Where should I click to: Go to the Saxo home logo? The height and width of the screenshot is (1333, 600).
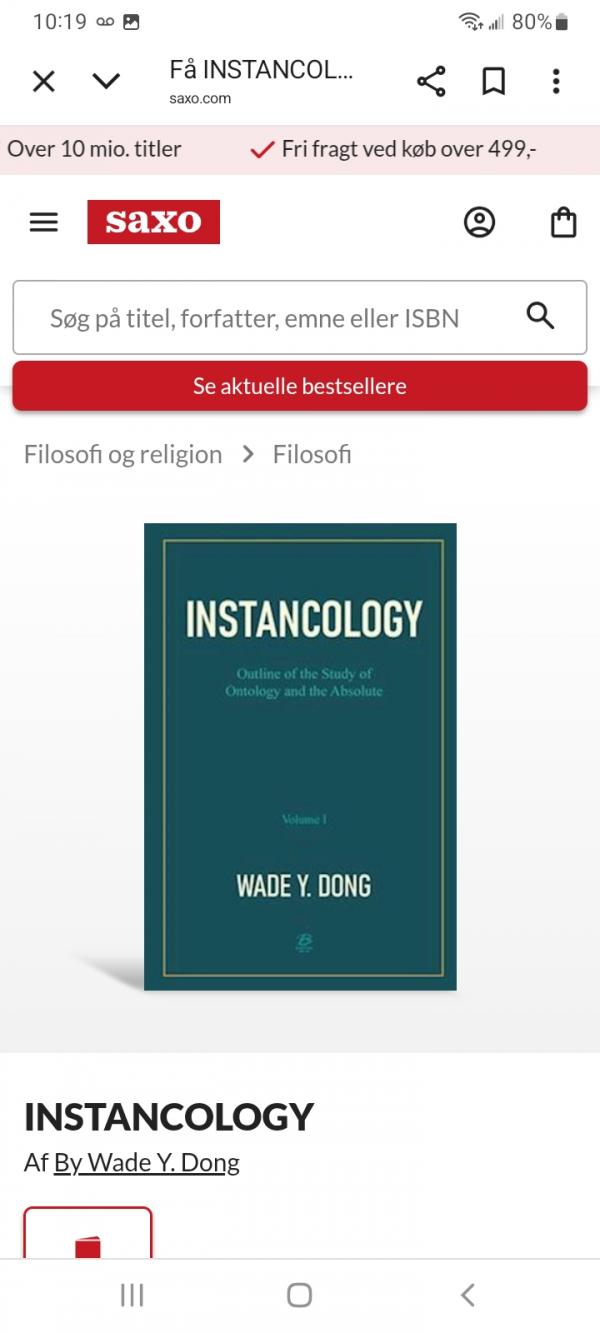click(153, 222)
